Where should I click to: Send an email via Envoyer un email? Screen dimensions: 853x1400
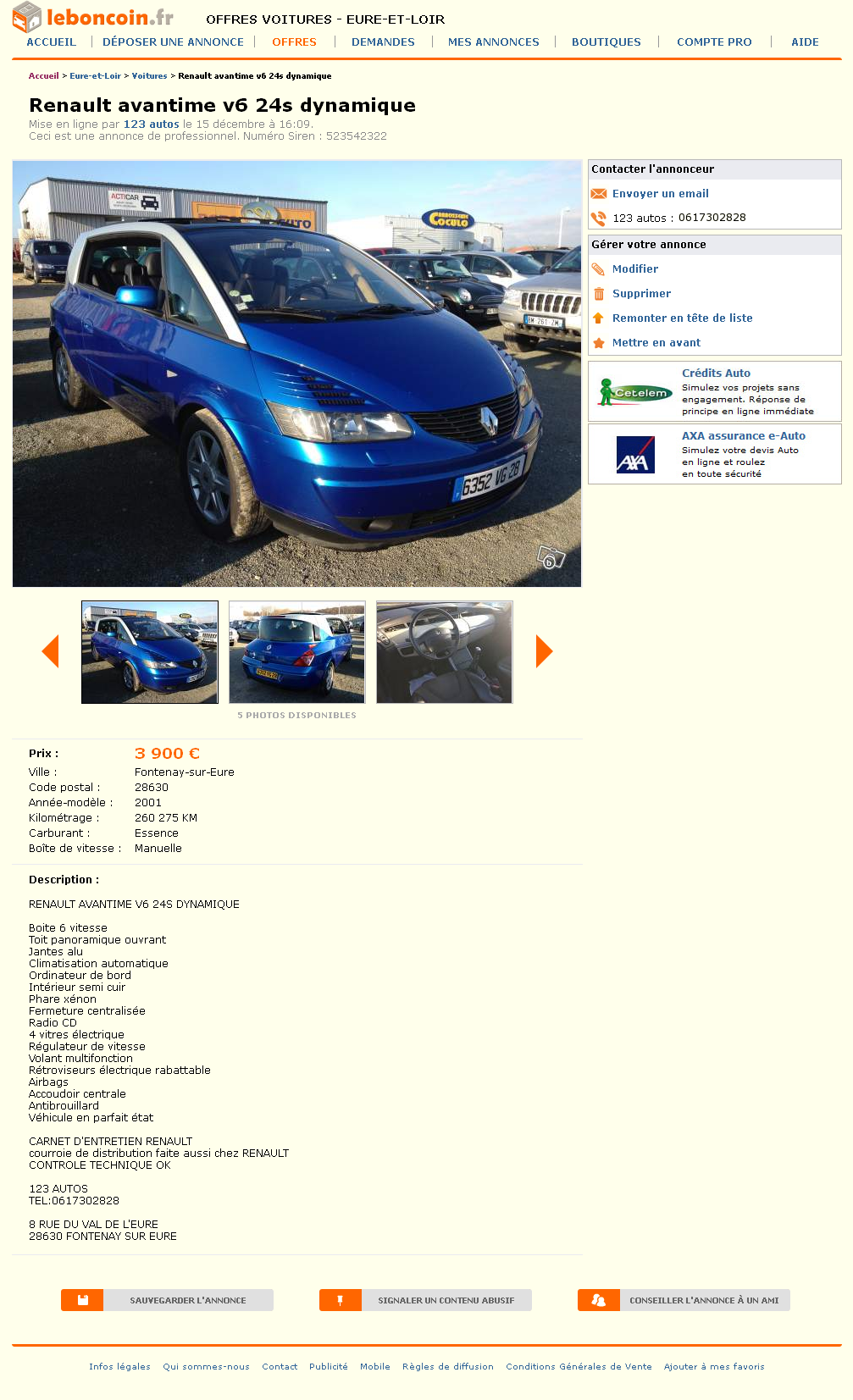tap(660, 194)
